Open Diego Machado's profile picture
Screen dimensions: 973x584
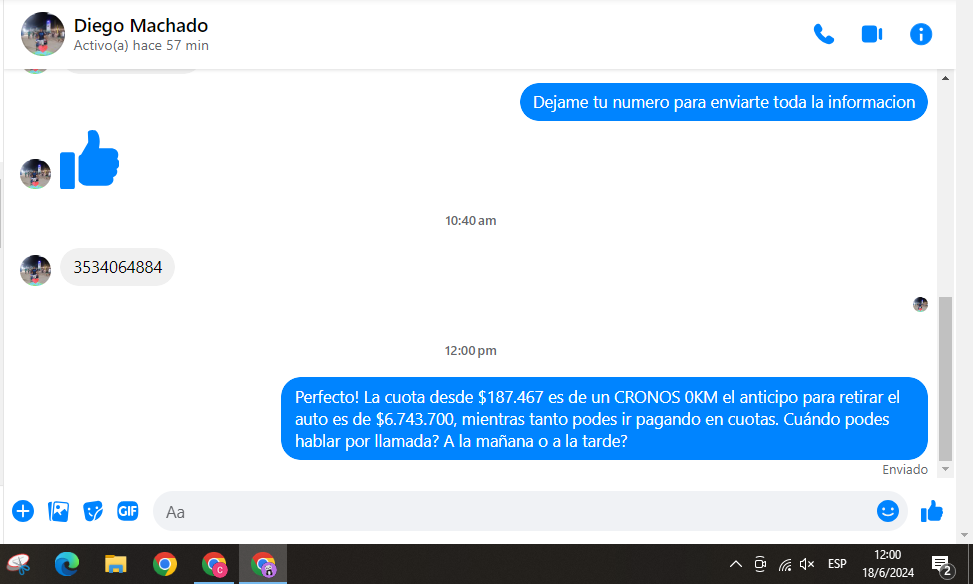click(x=43, y=34)
